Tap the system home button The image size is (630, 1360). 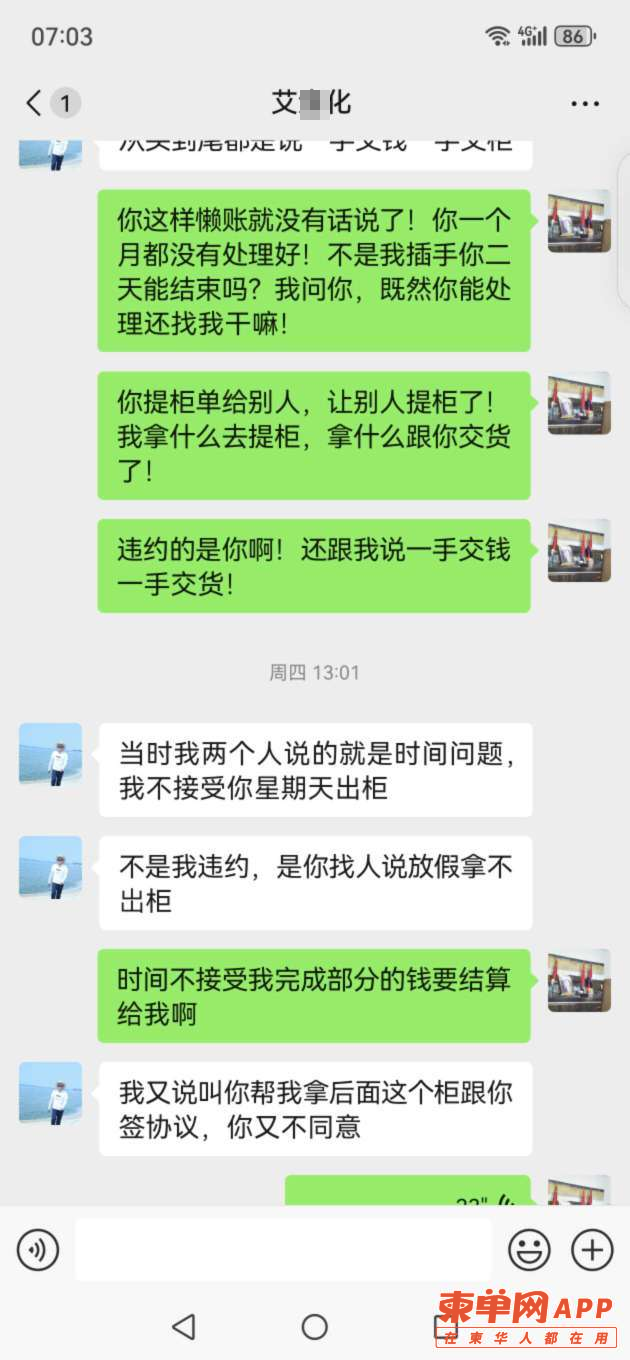(314, 1327)
